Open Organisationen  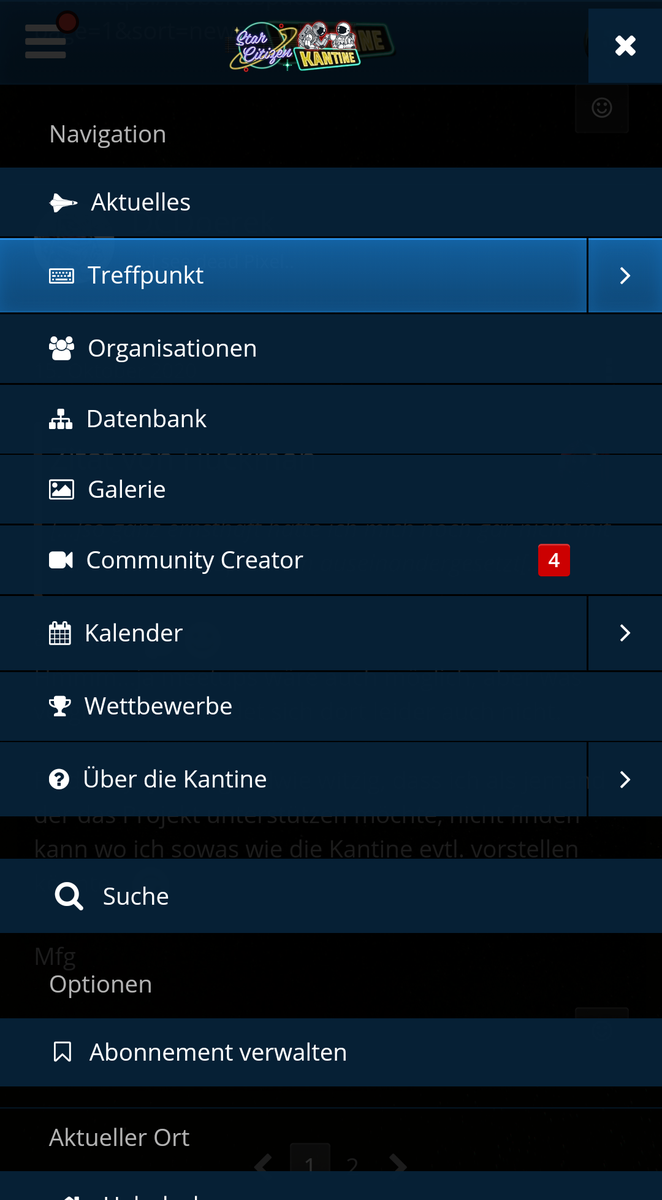(171, 348)
